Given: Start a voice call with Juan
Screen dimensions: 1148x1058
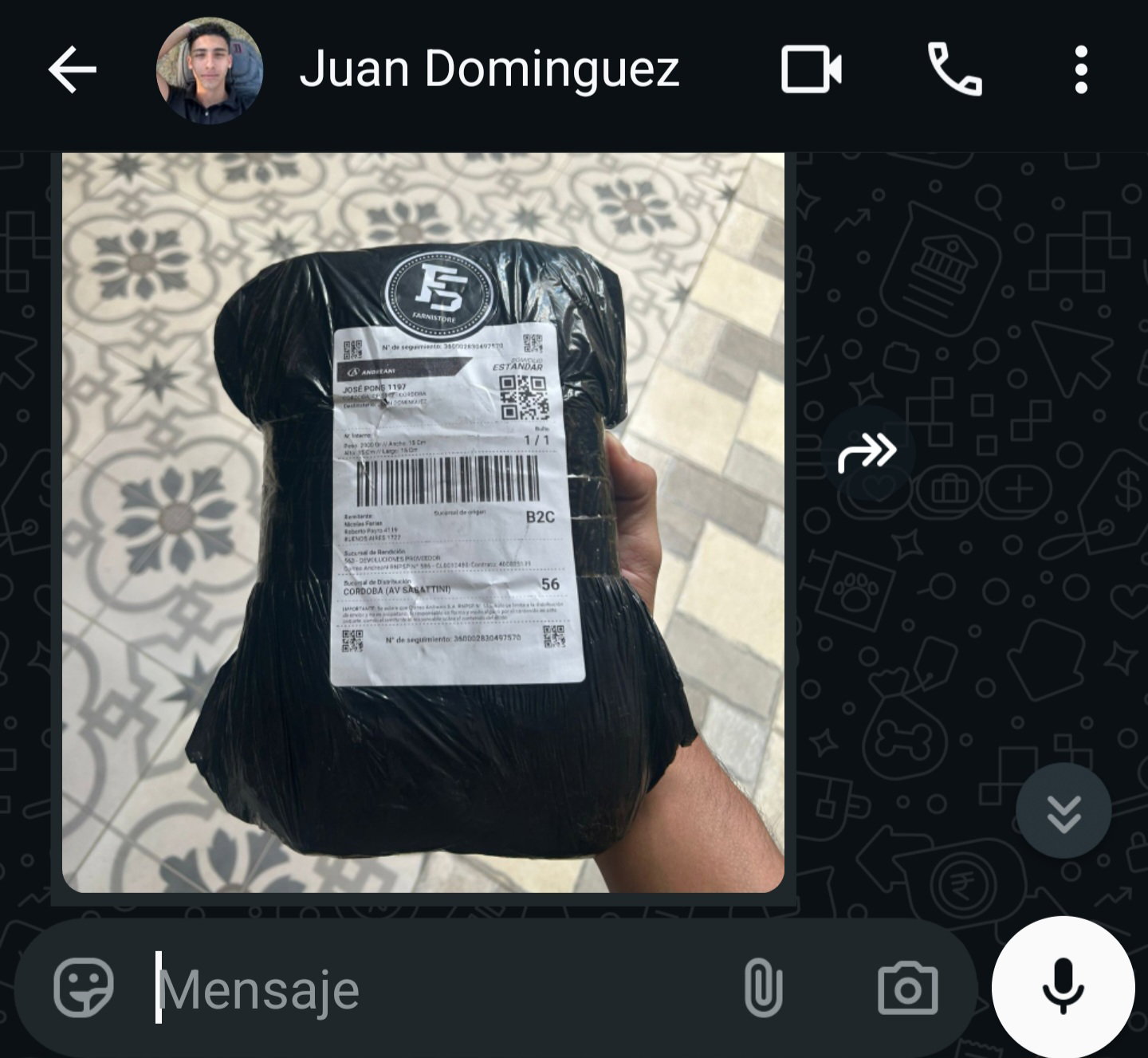Looking at the screenshot, I should 954,70.
